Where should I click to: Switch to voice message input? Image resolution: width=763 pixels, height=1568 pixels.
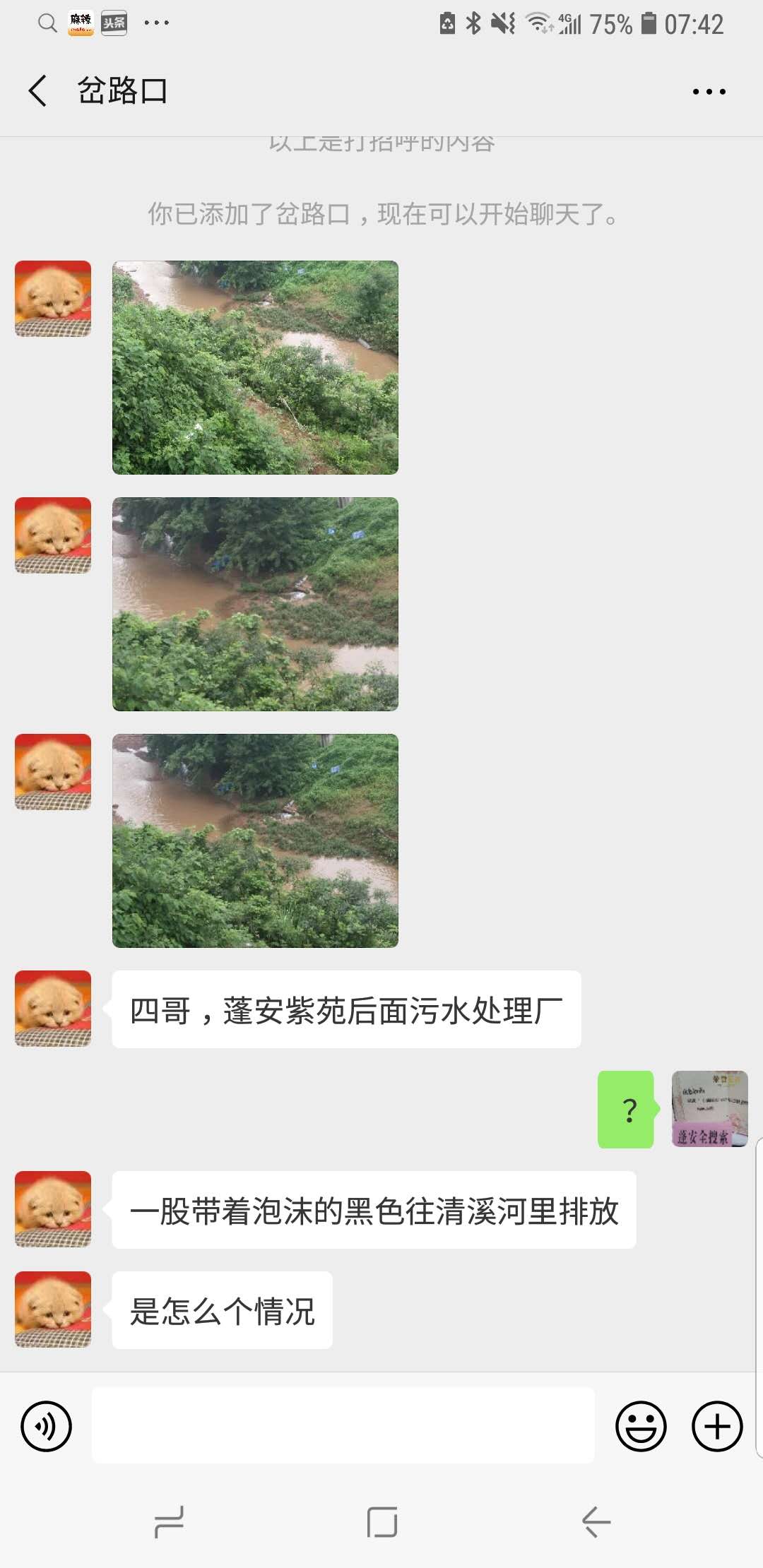tap(47, 1426)
